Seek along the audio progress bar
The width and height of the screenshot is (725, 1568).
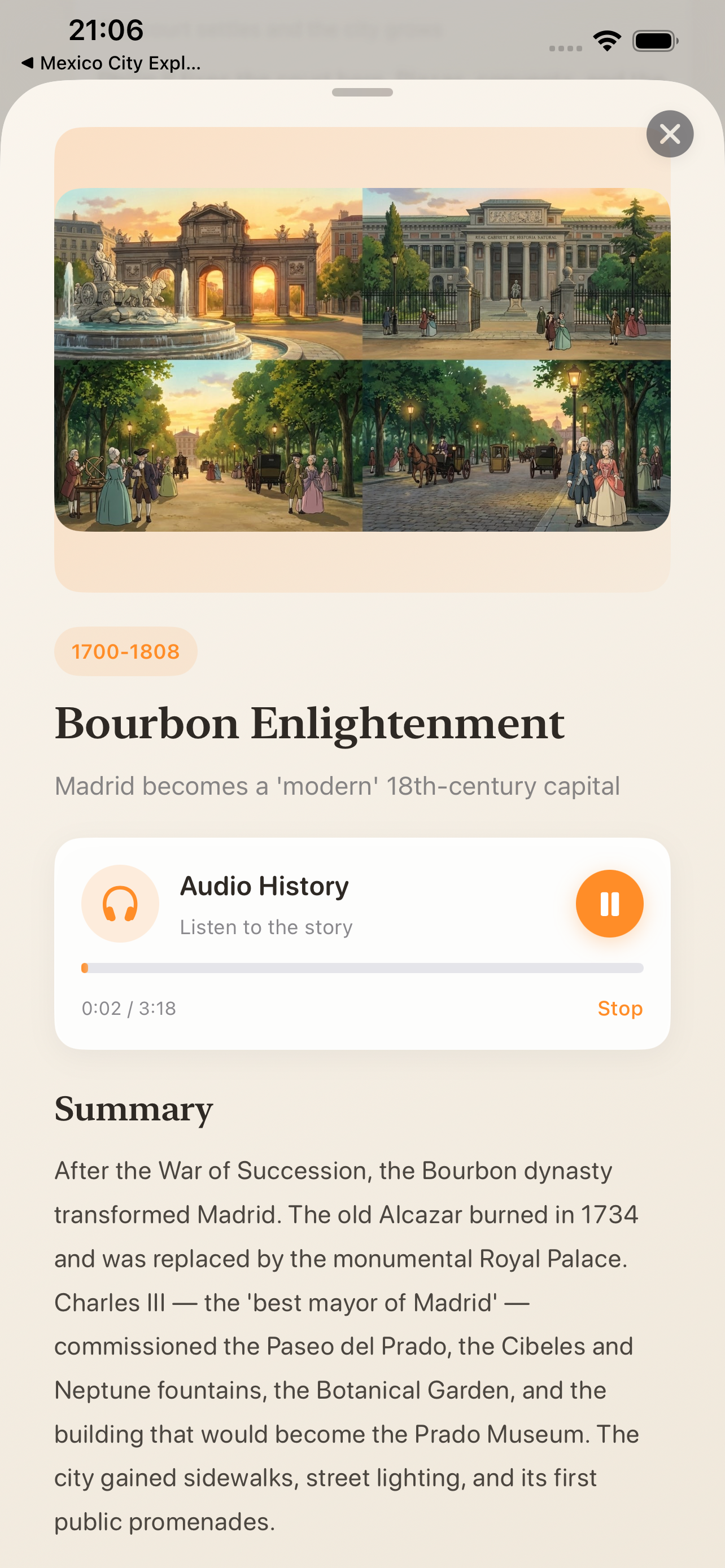click(x=362, y=968)
